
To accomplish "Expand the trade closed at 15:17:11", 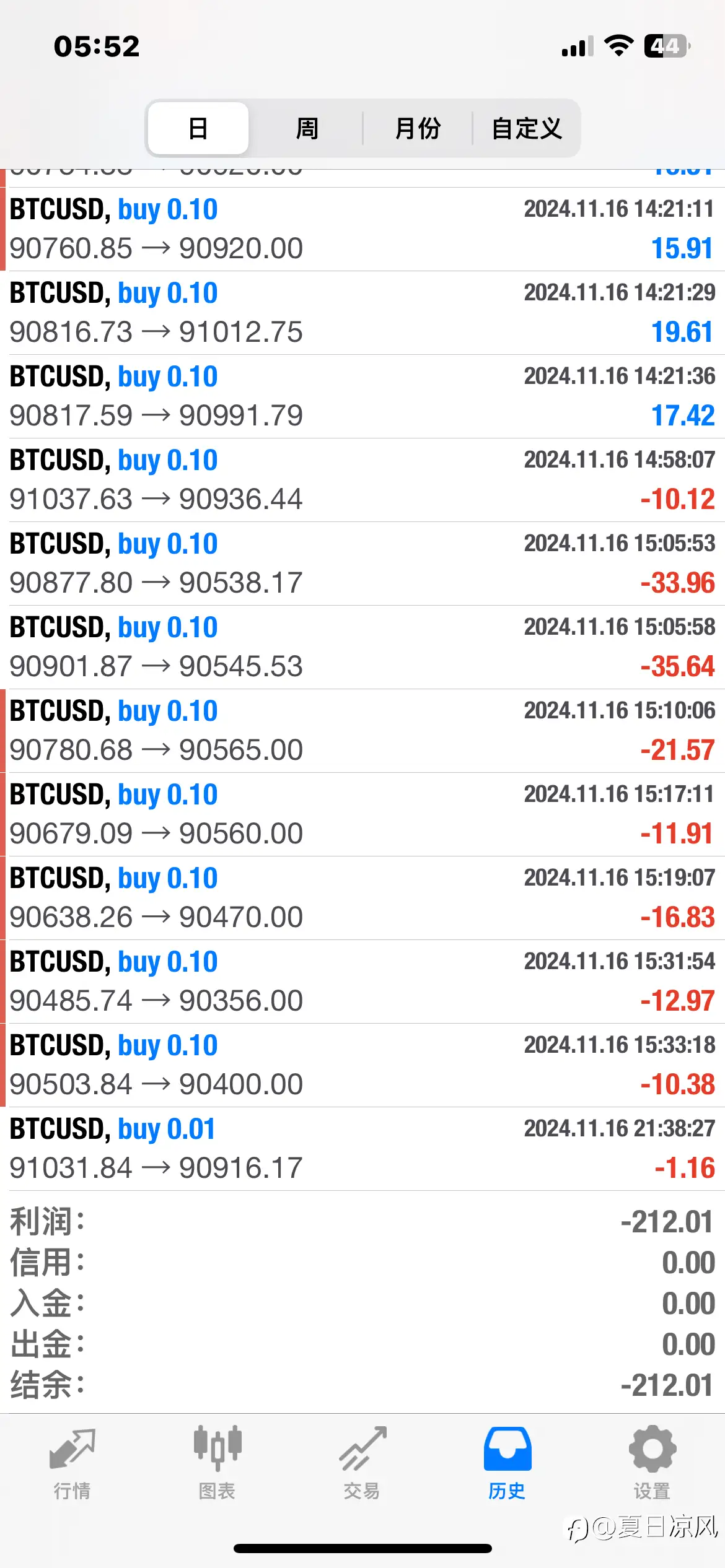I will point(362,814).
